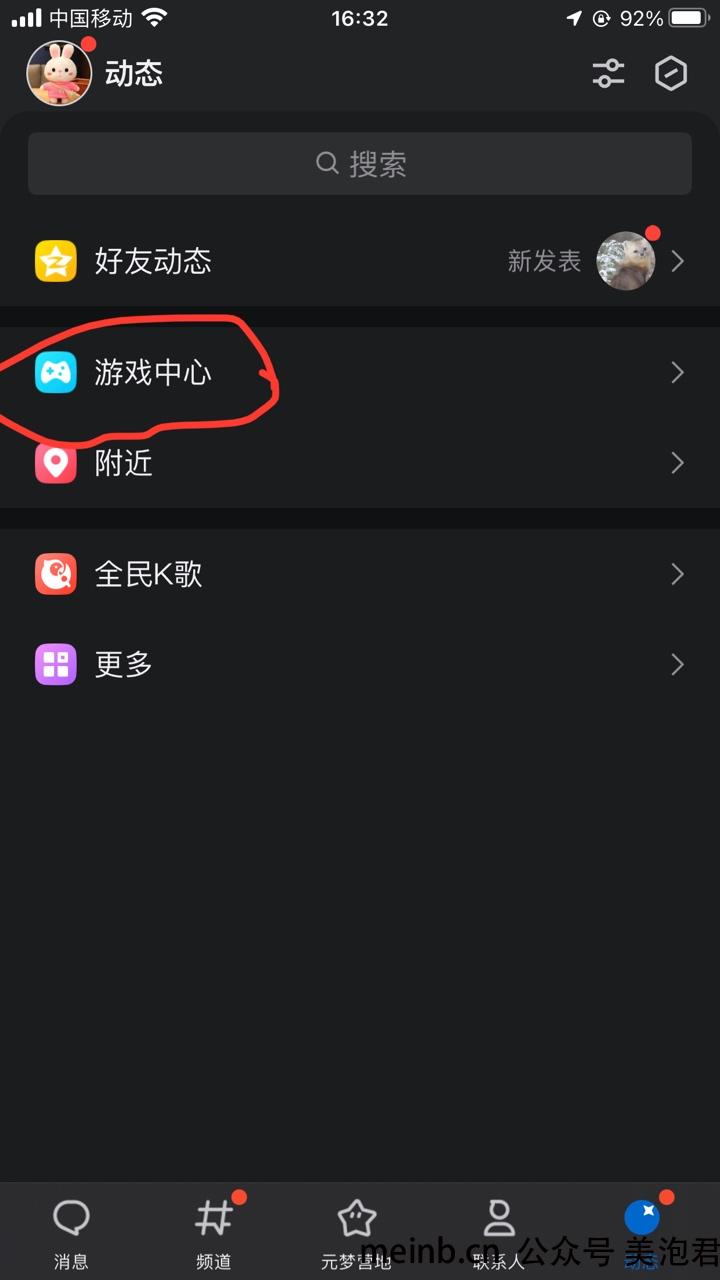
Task: Tap the hexagon icon in top bar
Action: [x=671, y=73]
